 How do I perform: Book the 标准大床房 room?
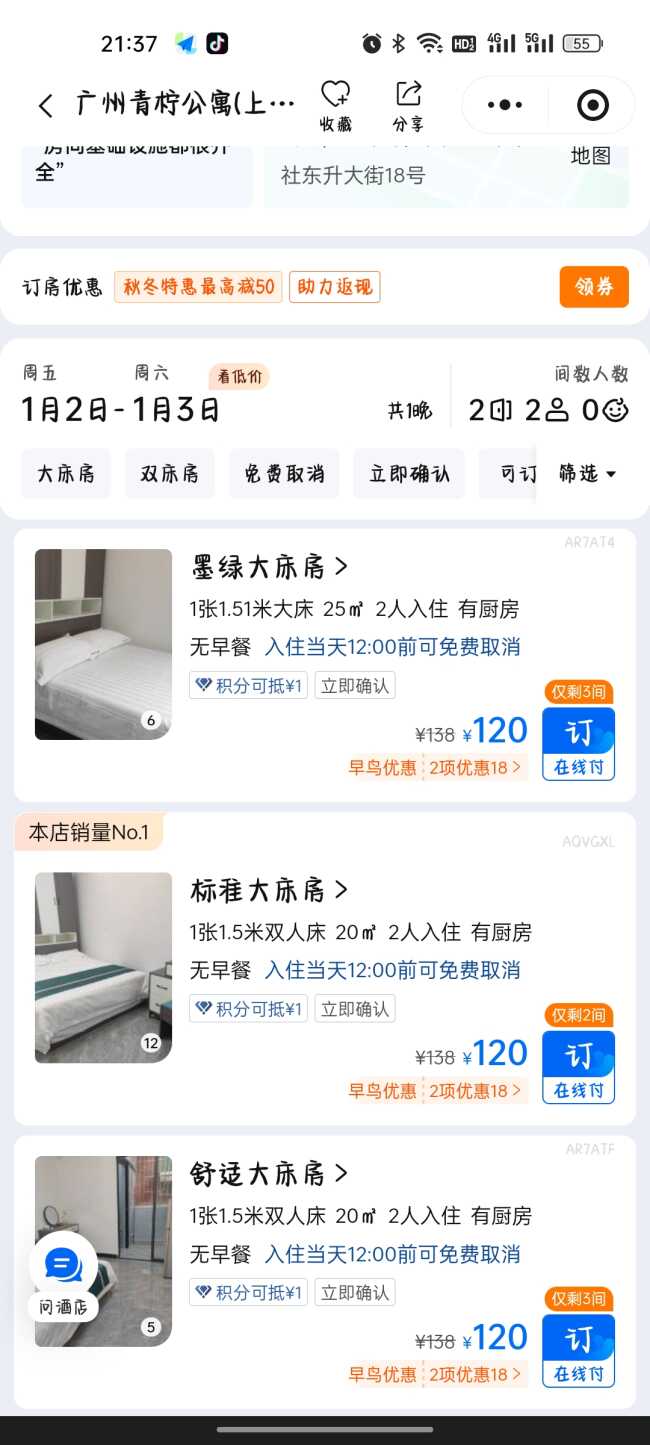pos(578,1066)
